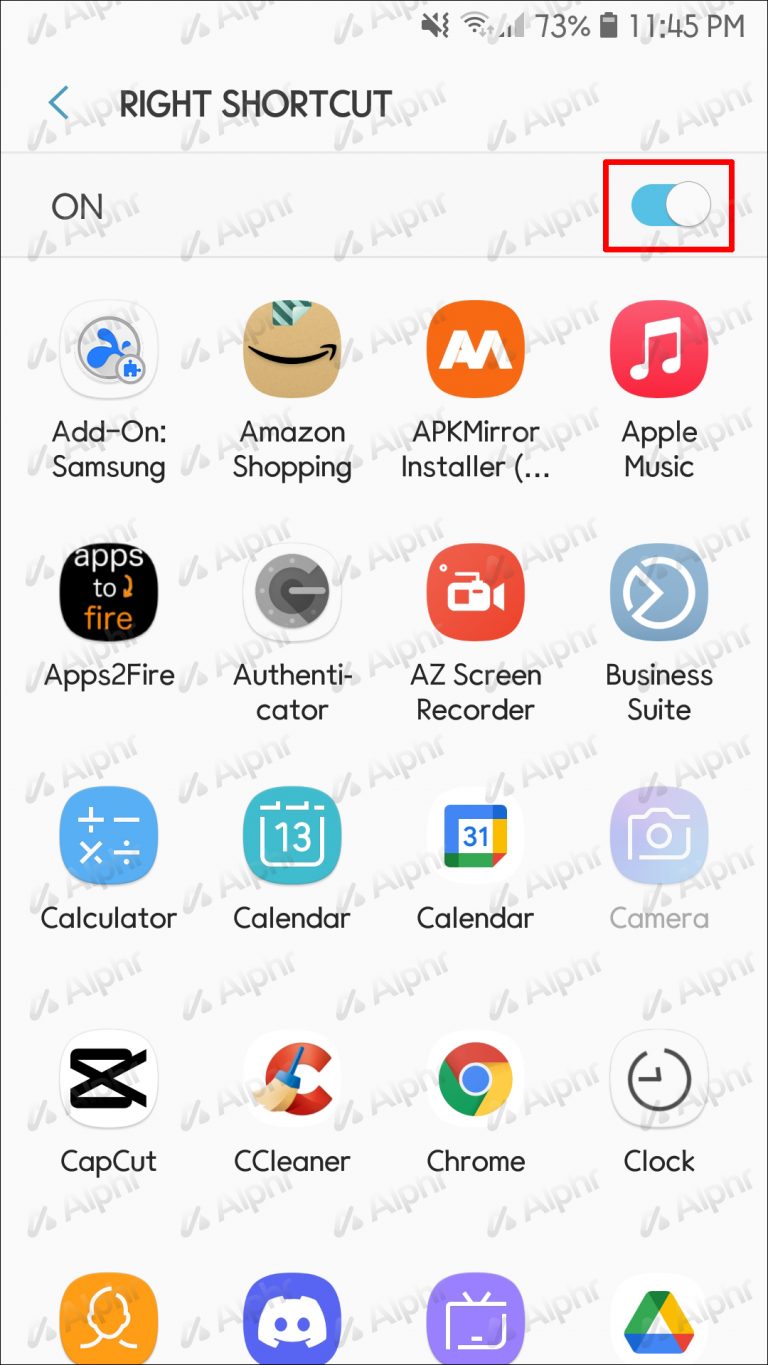Pick Chrome as the shortcut
Screen dimensions: 768x1365
[x=475, y=1079]
